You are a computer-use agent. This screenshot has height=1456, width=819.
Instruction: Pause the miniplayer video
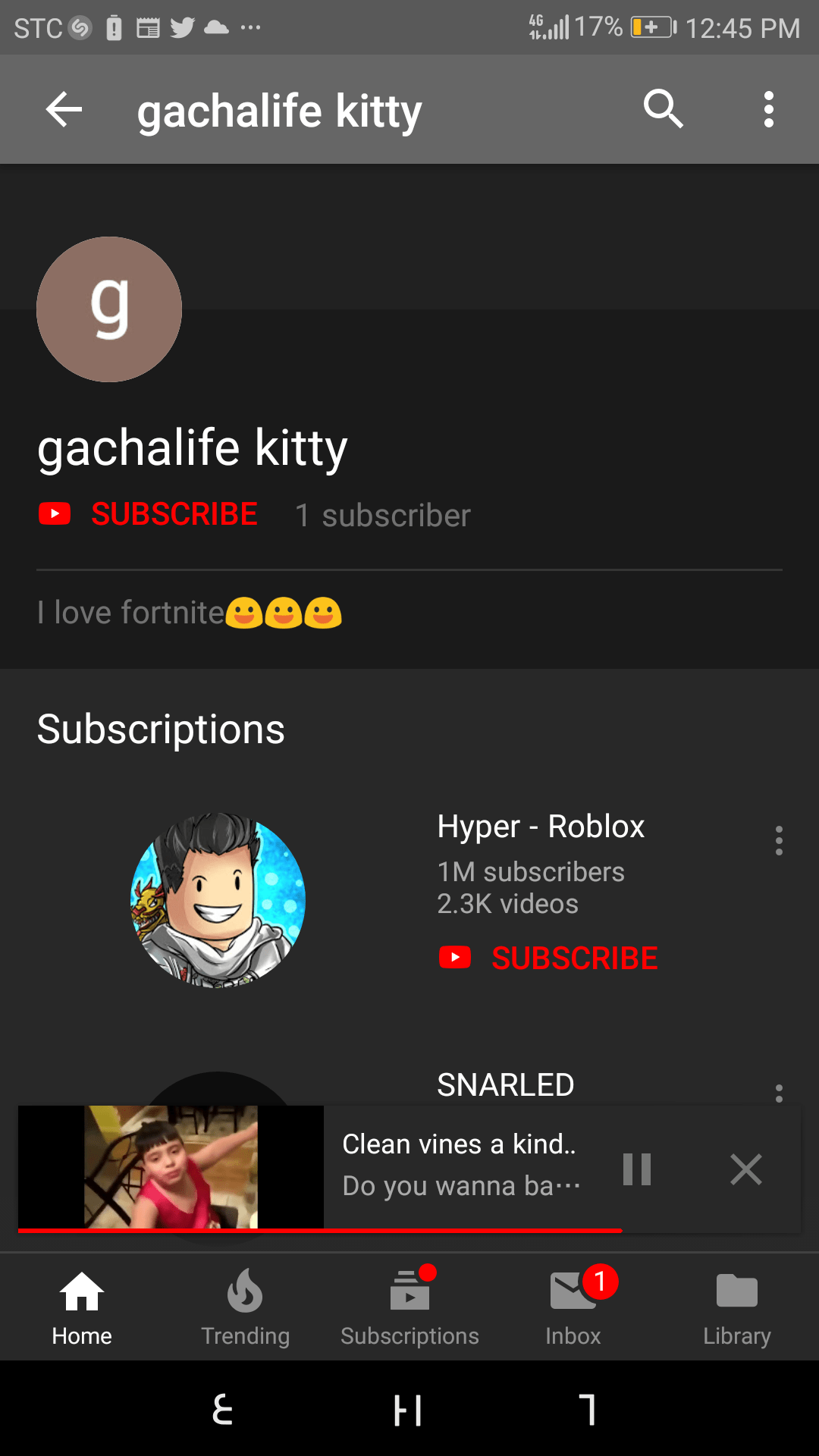(x=637, y=1169)
